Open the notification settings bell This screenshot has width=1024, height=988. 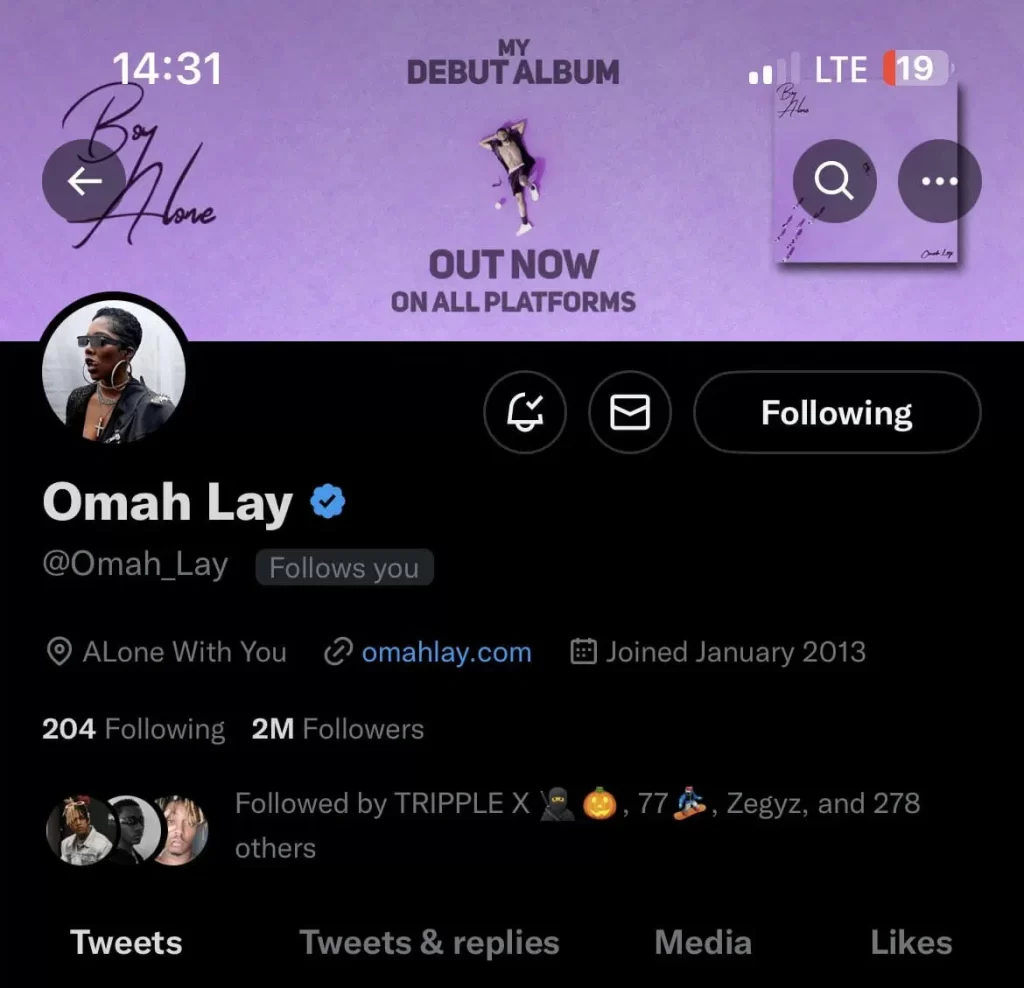(525, 412)
